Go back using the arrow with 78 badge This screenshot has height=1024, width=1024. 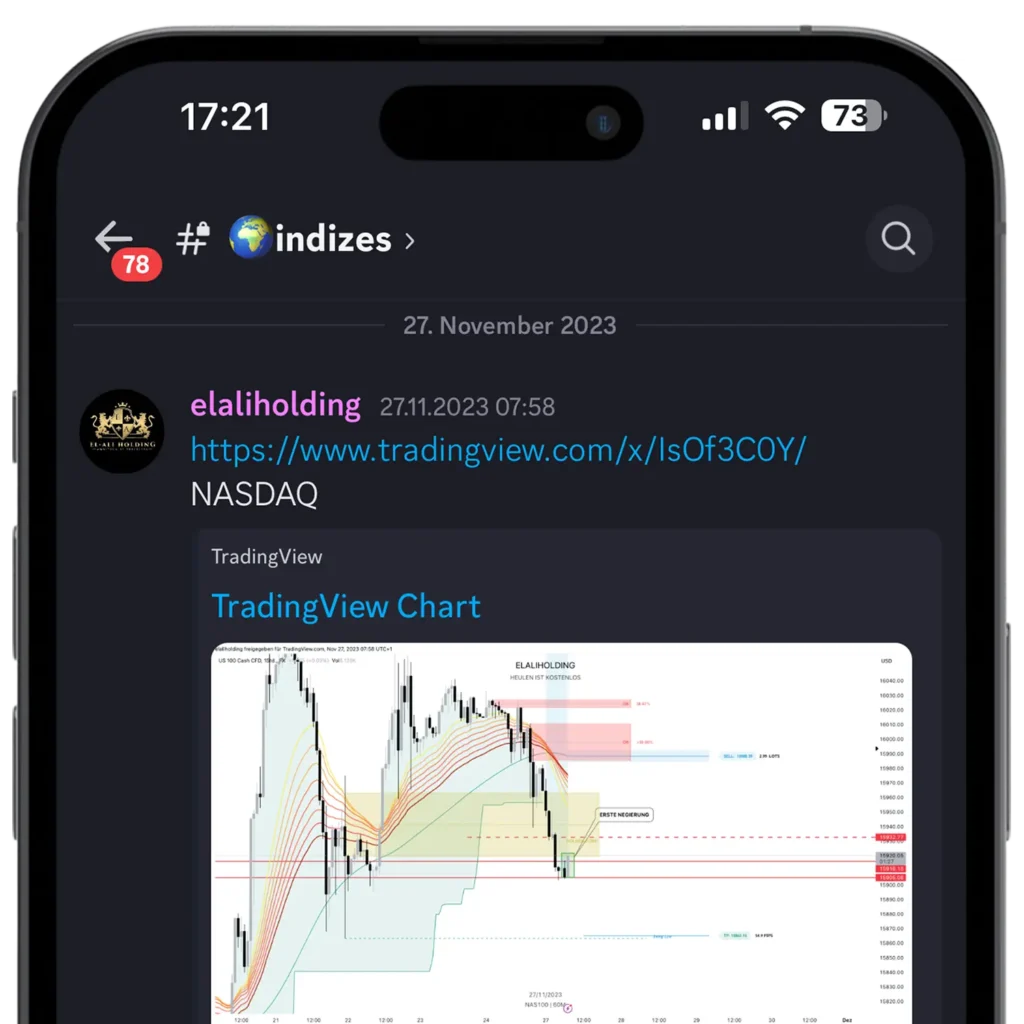click(x=116, y=240)
